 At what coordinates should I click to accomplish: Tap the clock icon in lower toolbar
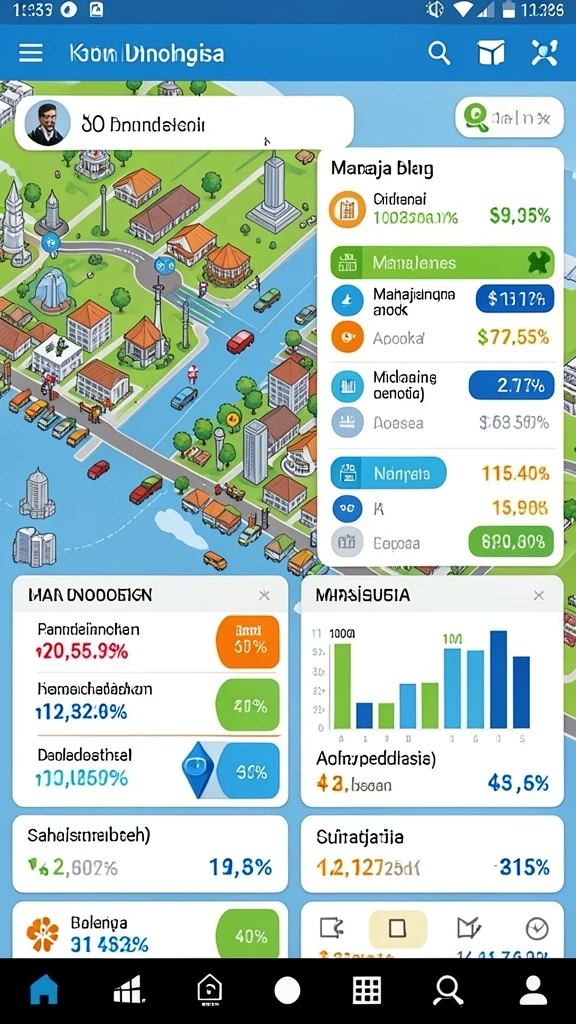[537, 928]
